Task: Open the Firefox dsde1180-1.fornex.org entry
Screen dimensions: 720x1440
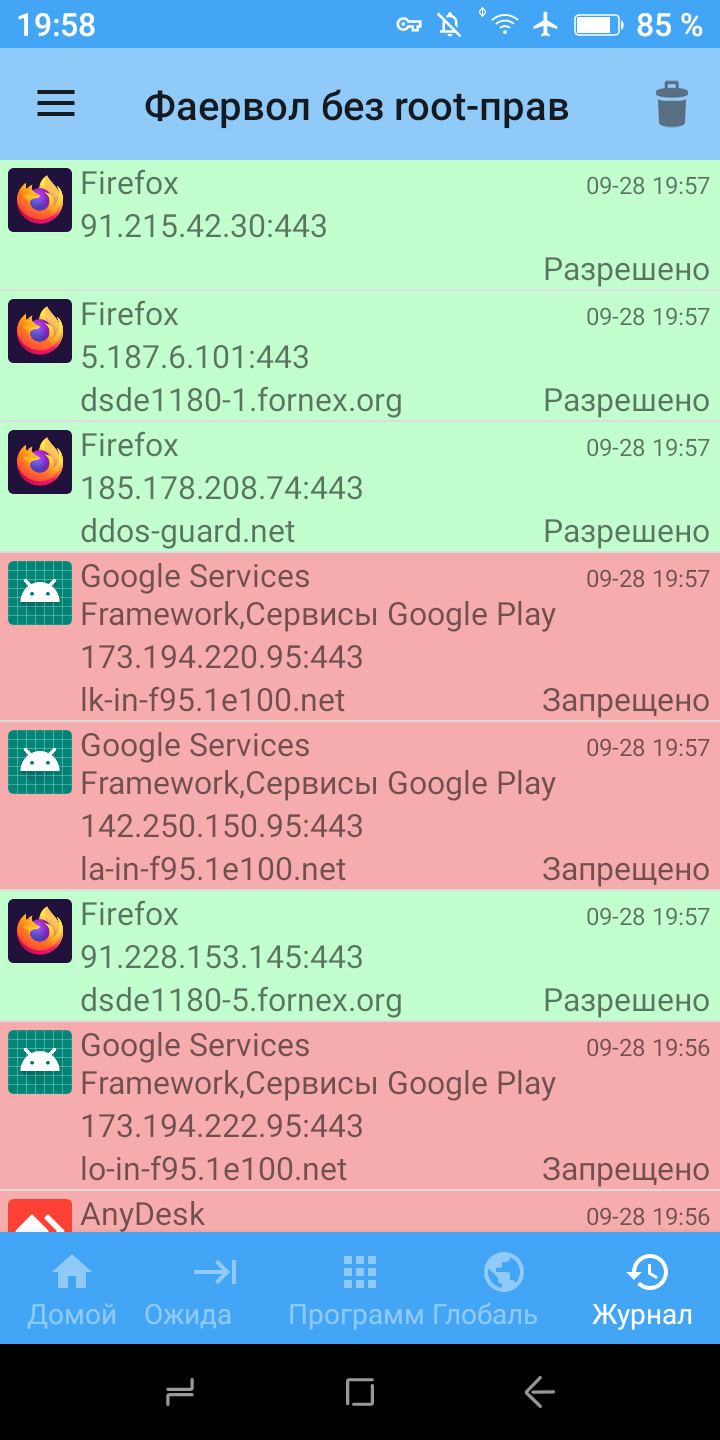Action: [x=360, y=356]
